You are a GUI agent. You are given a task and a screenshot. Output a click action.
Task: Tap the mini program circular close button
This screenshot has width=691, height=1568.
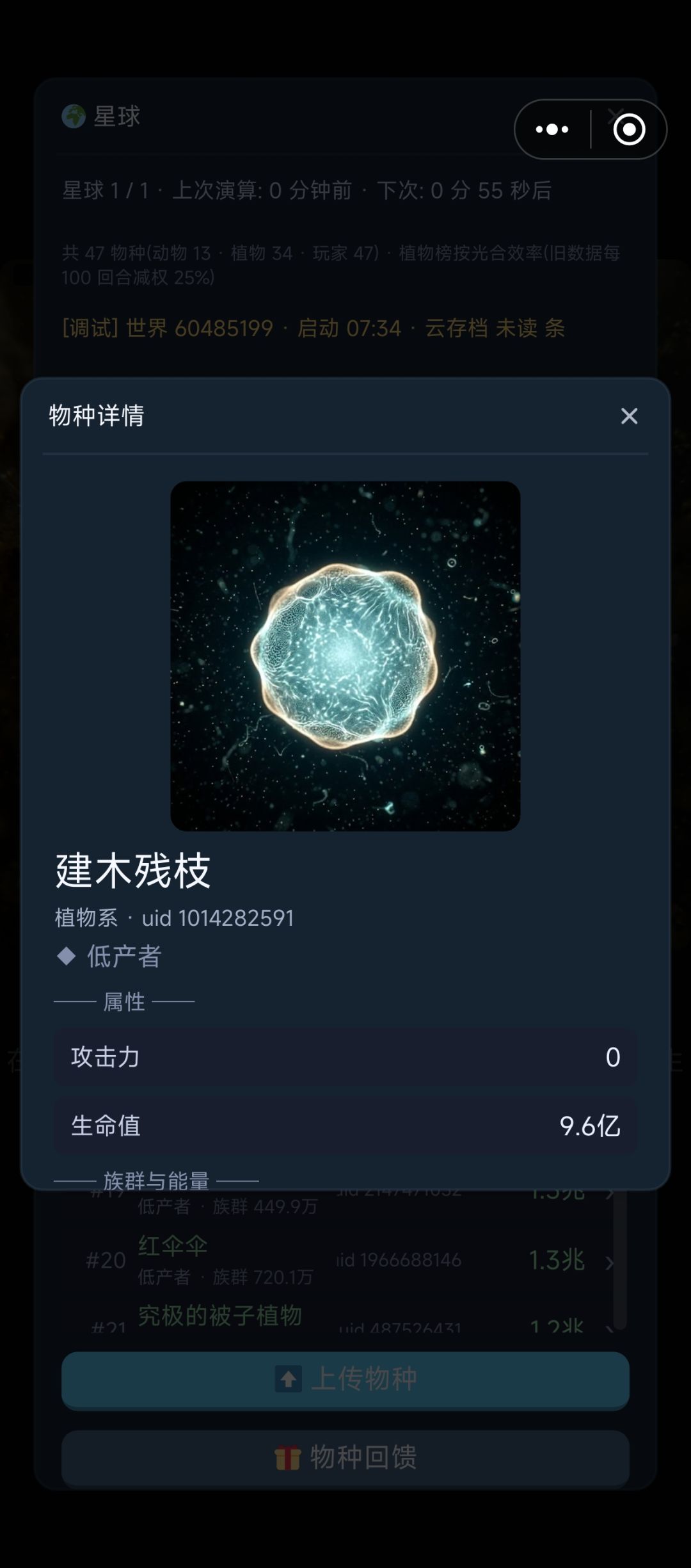click(629, 130)
